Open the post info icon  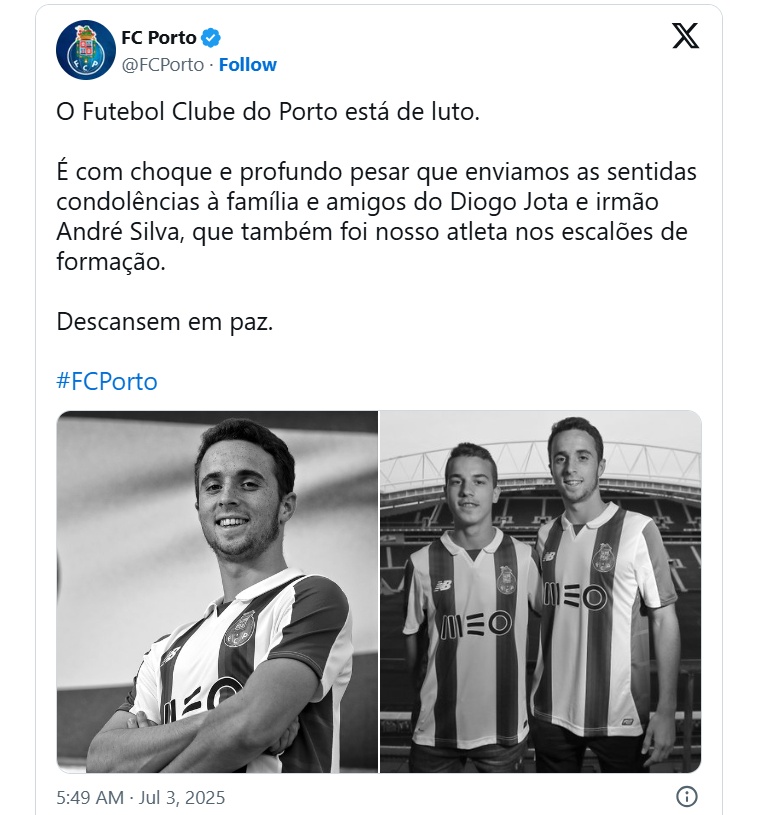[x=687, y=797]
